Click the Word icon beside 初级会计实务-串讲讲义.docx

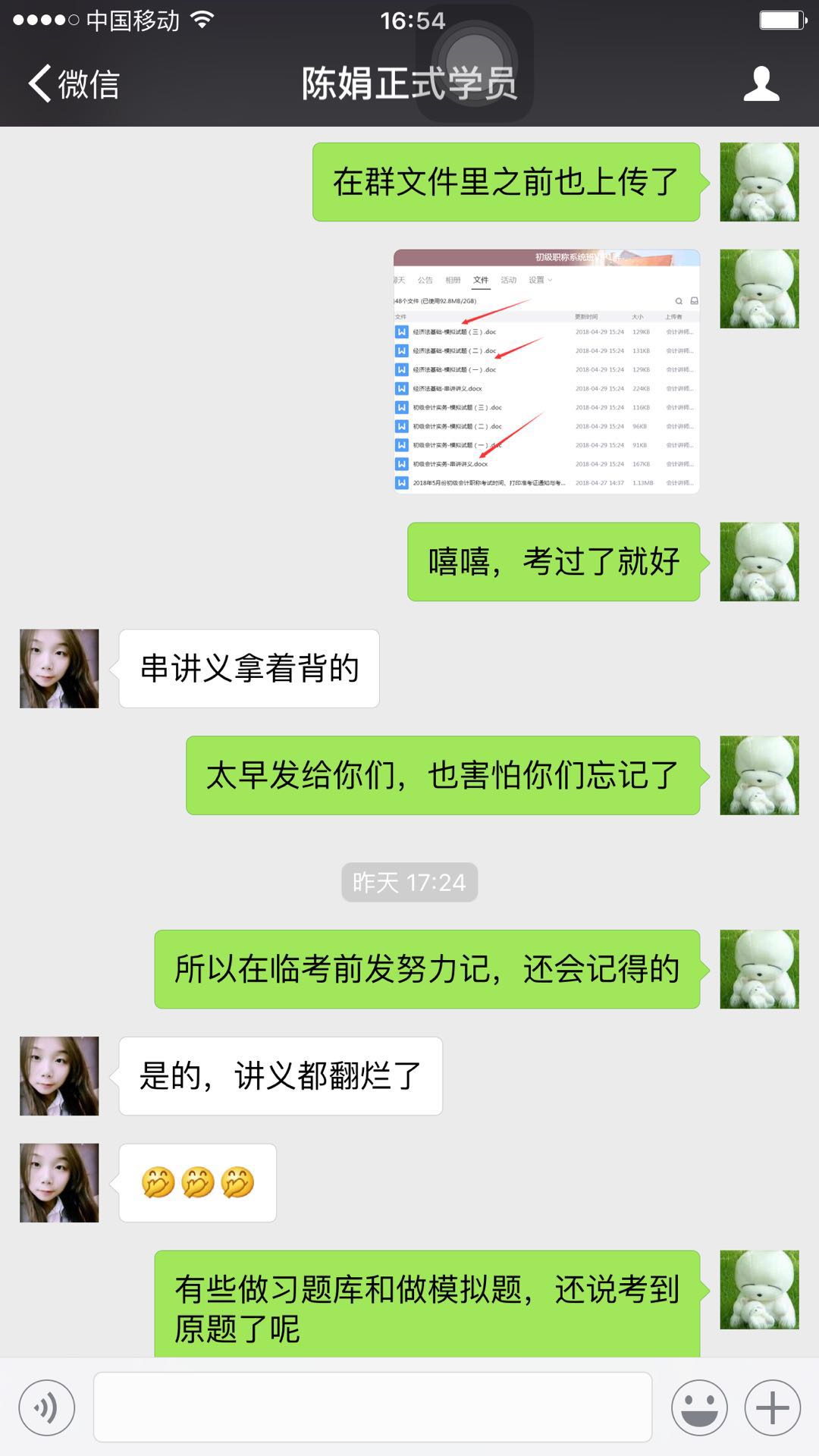coord(402,464)
